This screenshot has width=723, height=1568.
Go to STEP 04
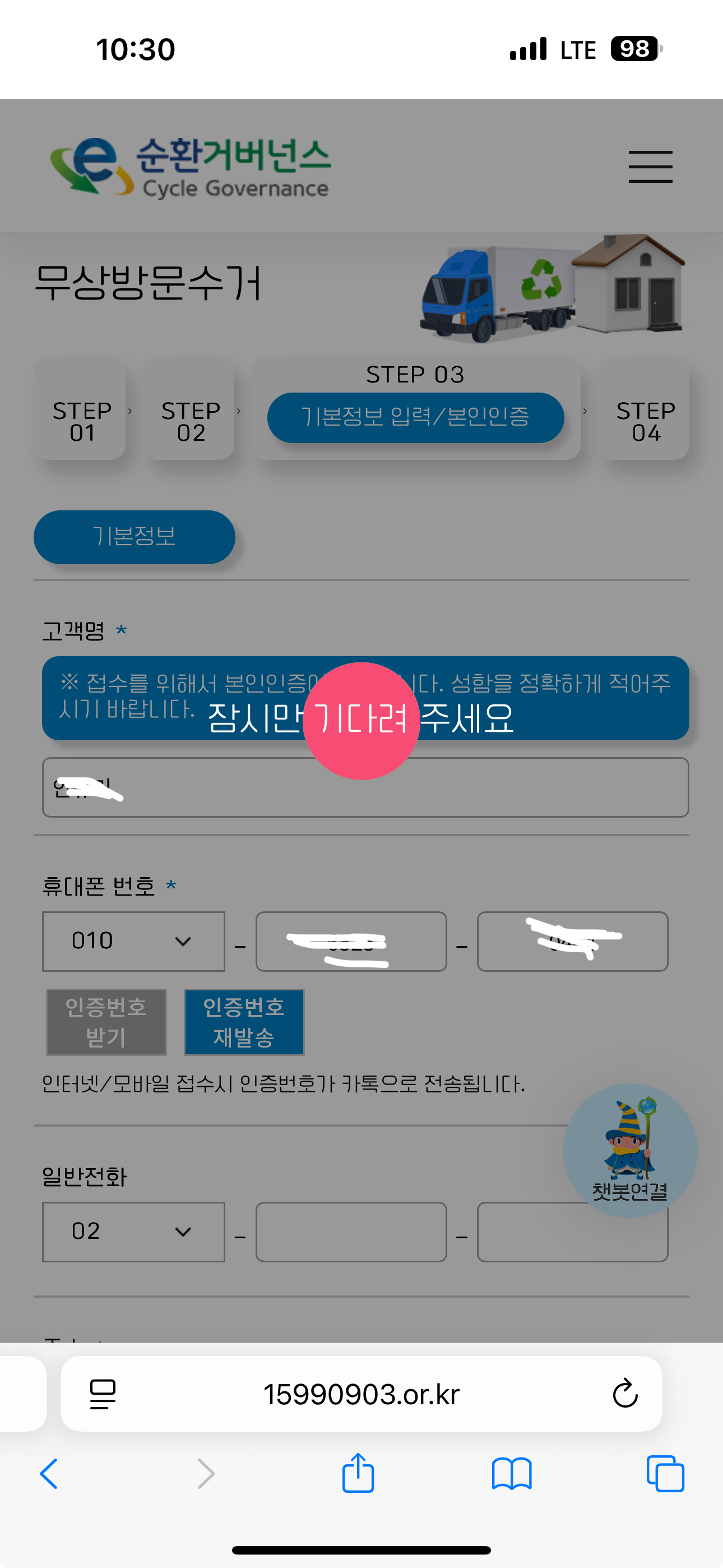coord(645,421)
